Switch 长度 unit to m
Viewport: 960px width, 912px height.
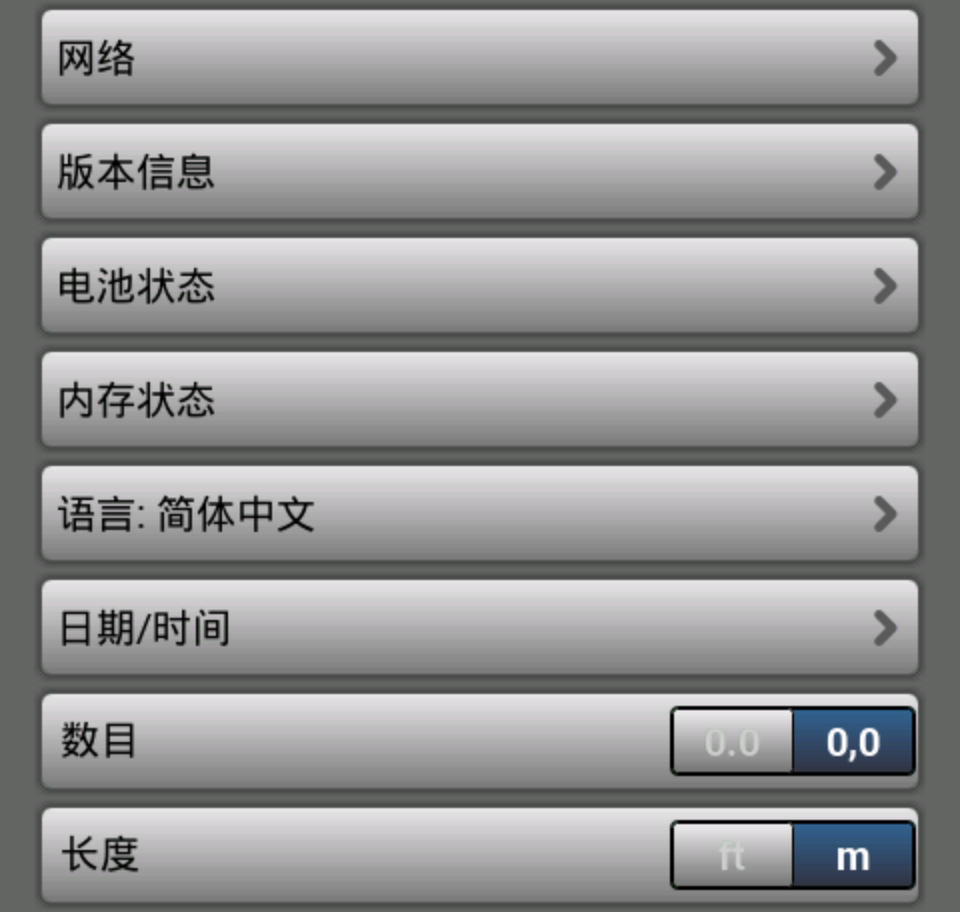coord(853,856)
